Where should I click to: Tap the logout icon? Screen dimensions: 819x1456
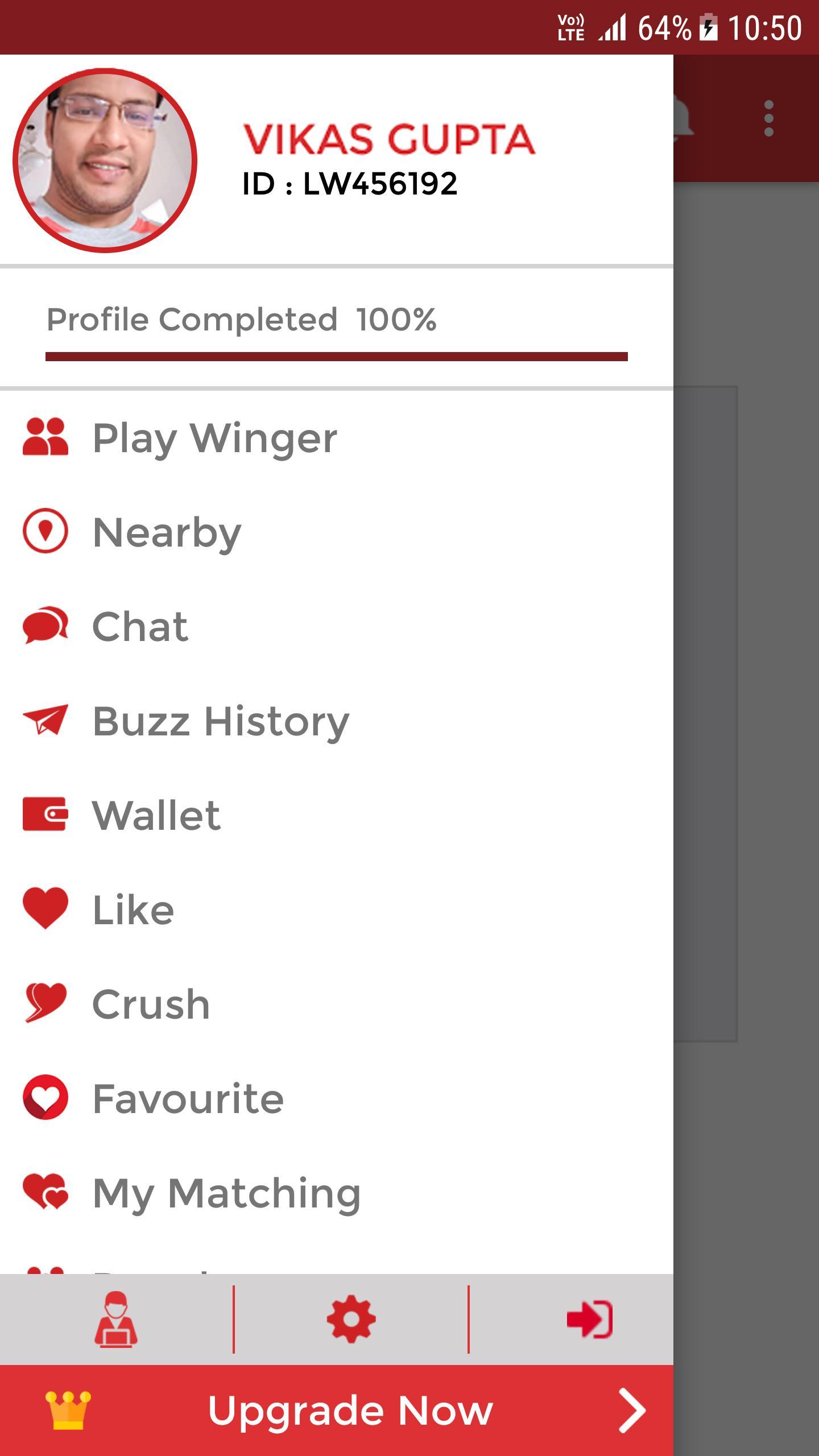(589, 1319)
